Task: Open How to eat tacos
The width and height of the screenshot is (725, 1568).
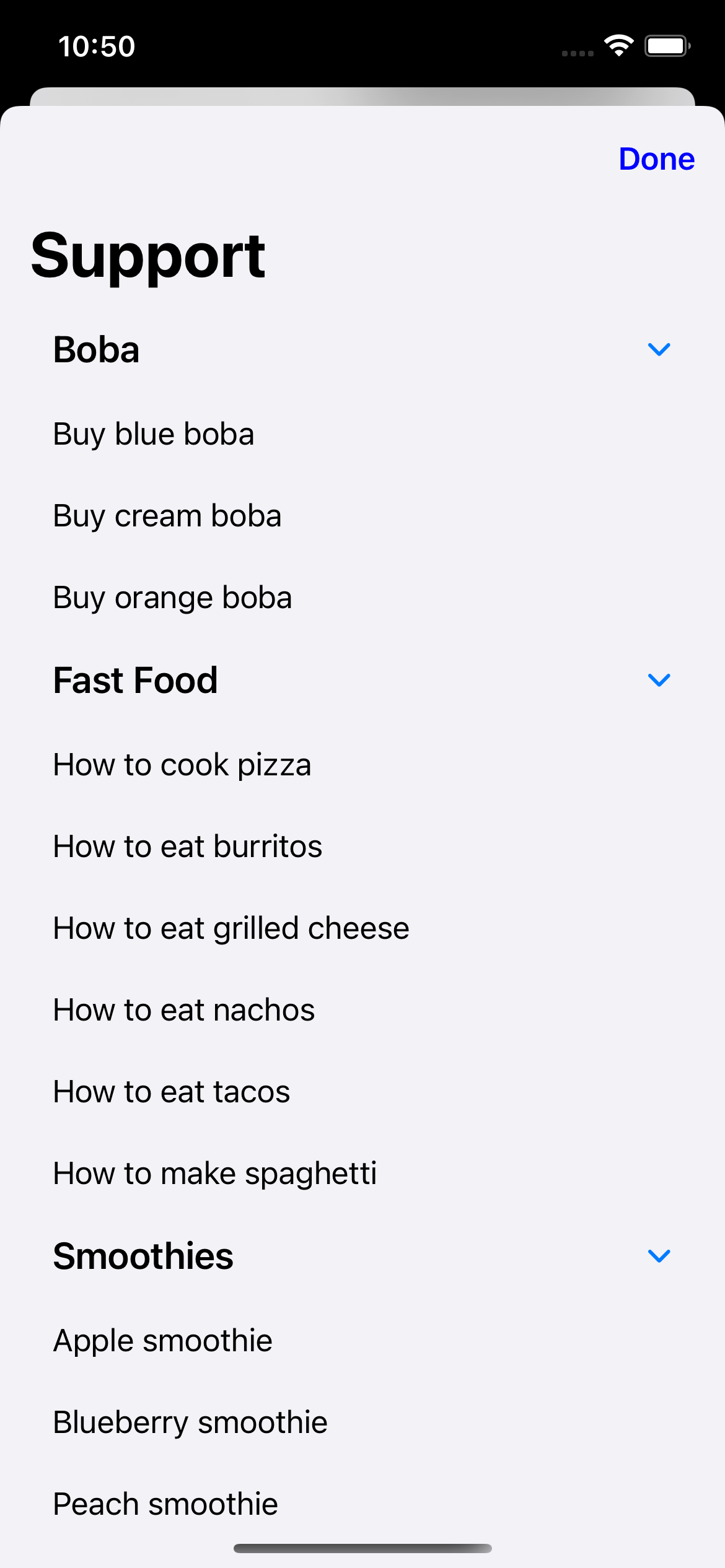Action: [172, 1092]
